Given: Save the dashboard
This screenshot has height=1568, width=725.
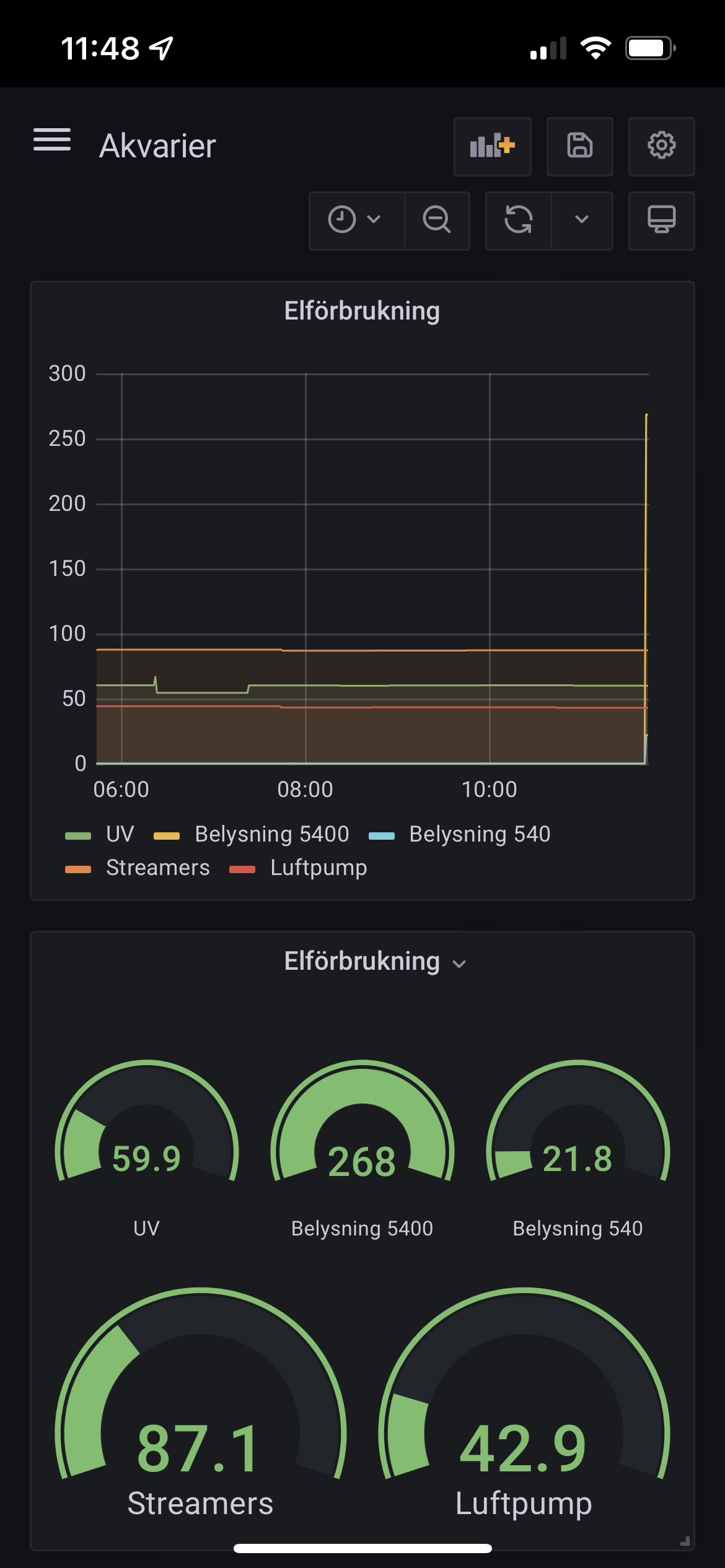Looking at the screenshot, I should [x=580, y=147].
